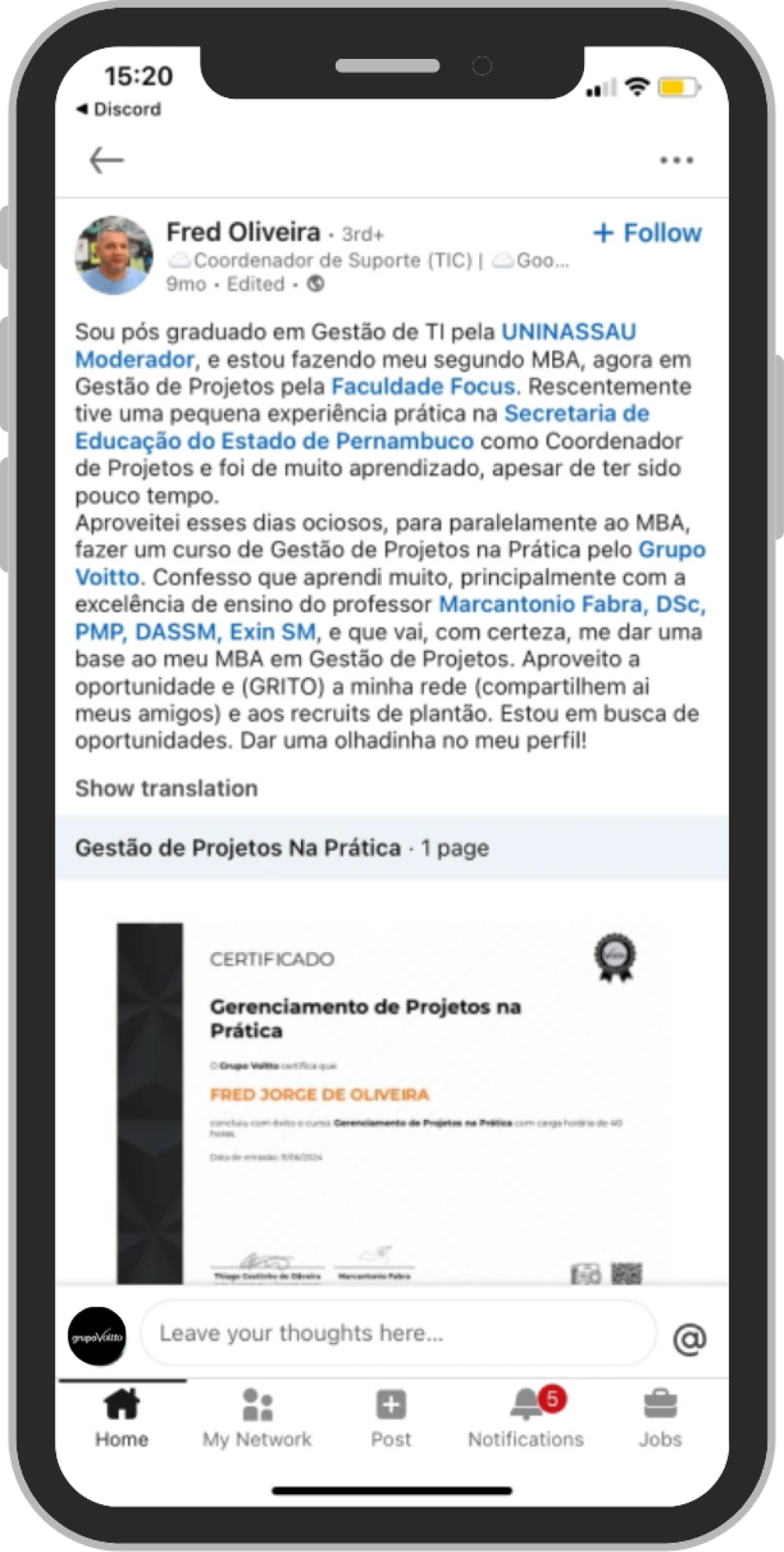This screenshot has width=784, height=1552.
Task: Follow Fred Oliveira
Action: 648,233
